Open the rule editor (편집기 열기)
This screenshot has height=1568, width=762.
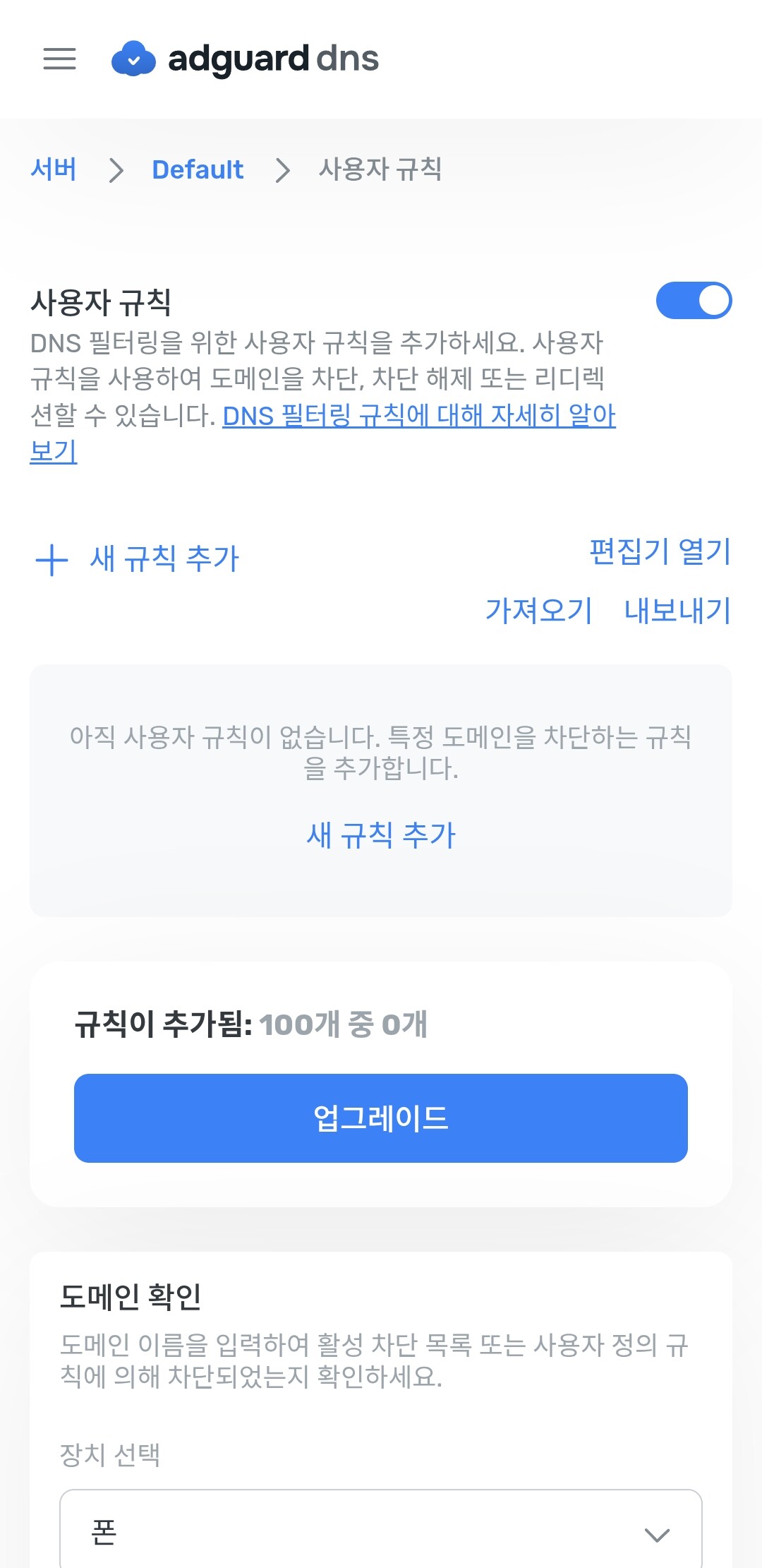[660, 551]
